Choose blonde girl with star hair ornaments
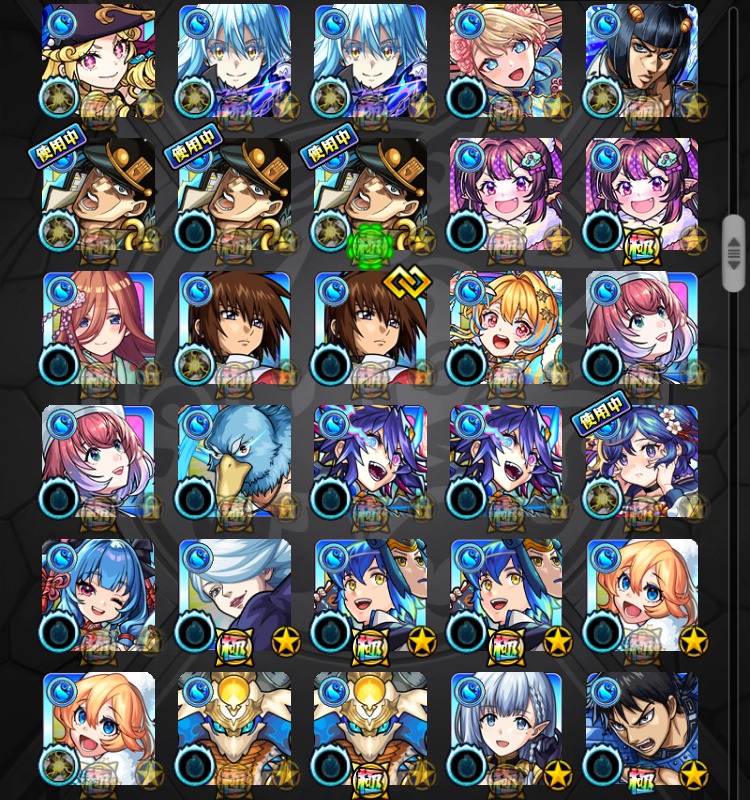The height and width of the screenshot is (800, 750). [x=505, y=328]
